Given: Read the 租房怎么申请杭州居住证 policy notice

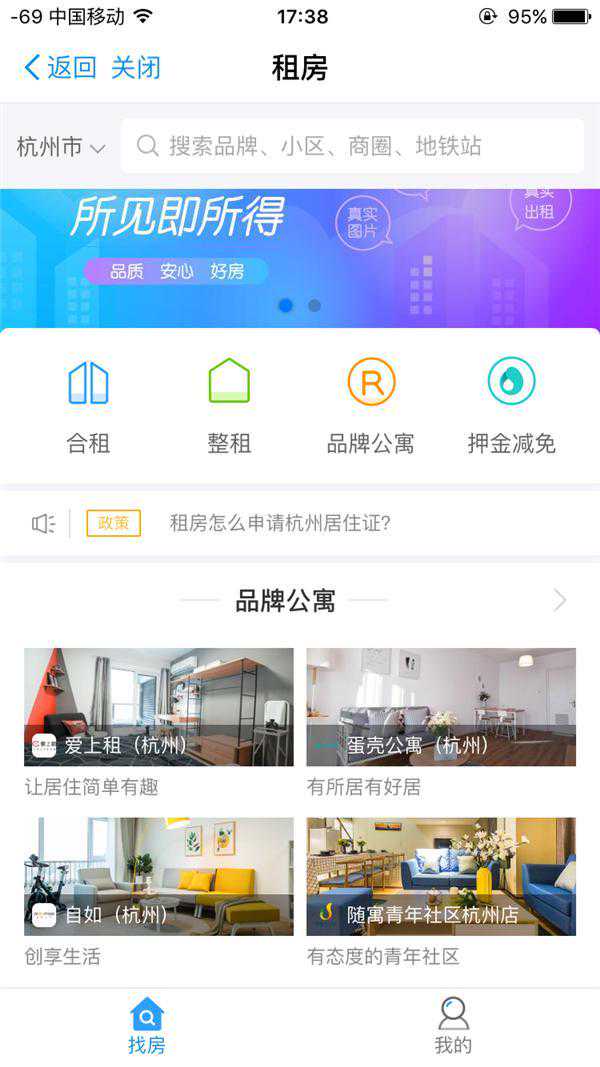Looking at the screenshot, I should [x=280, y=523].
